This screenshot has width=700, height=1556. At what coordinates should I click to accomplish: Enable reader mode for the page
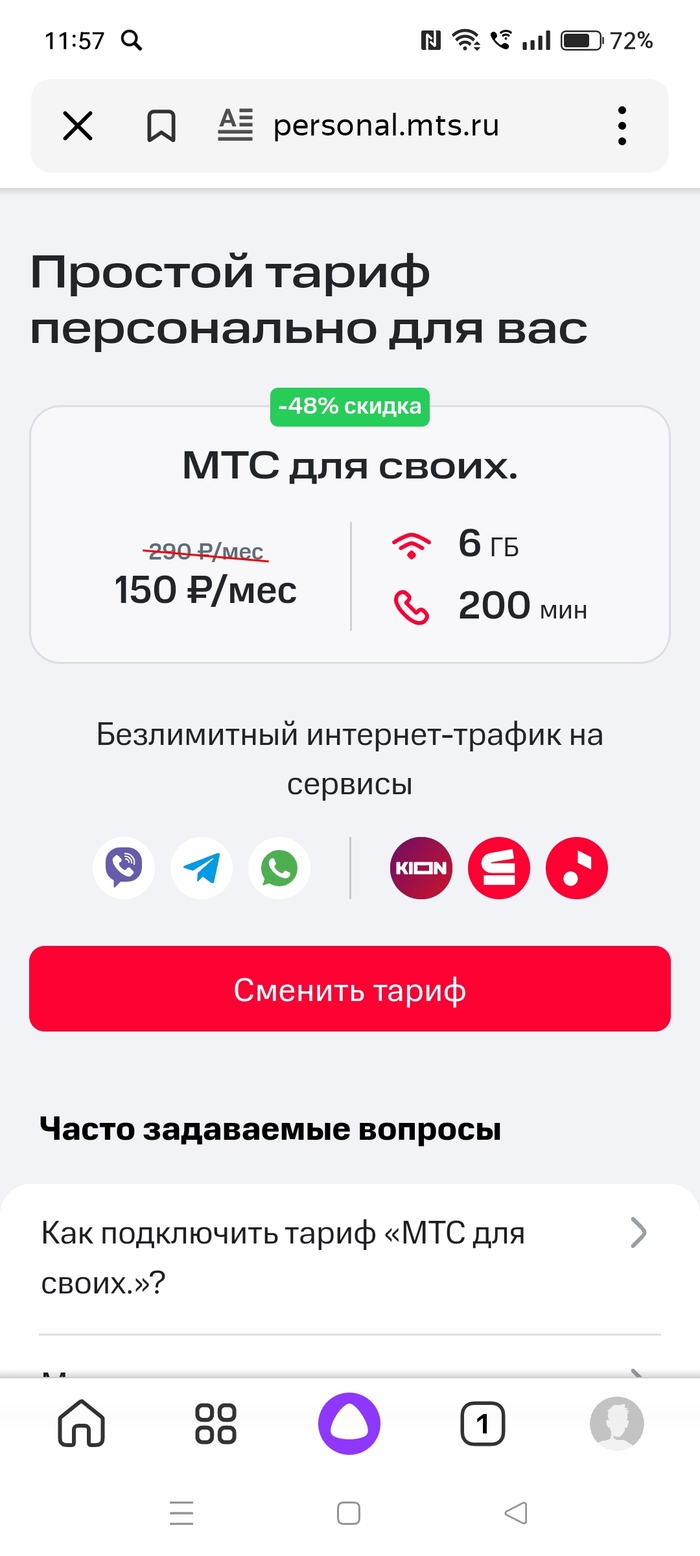click(236, 126)
